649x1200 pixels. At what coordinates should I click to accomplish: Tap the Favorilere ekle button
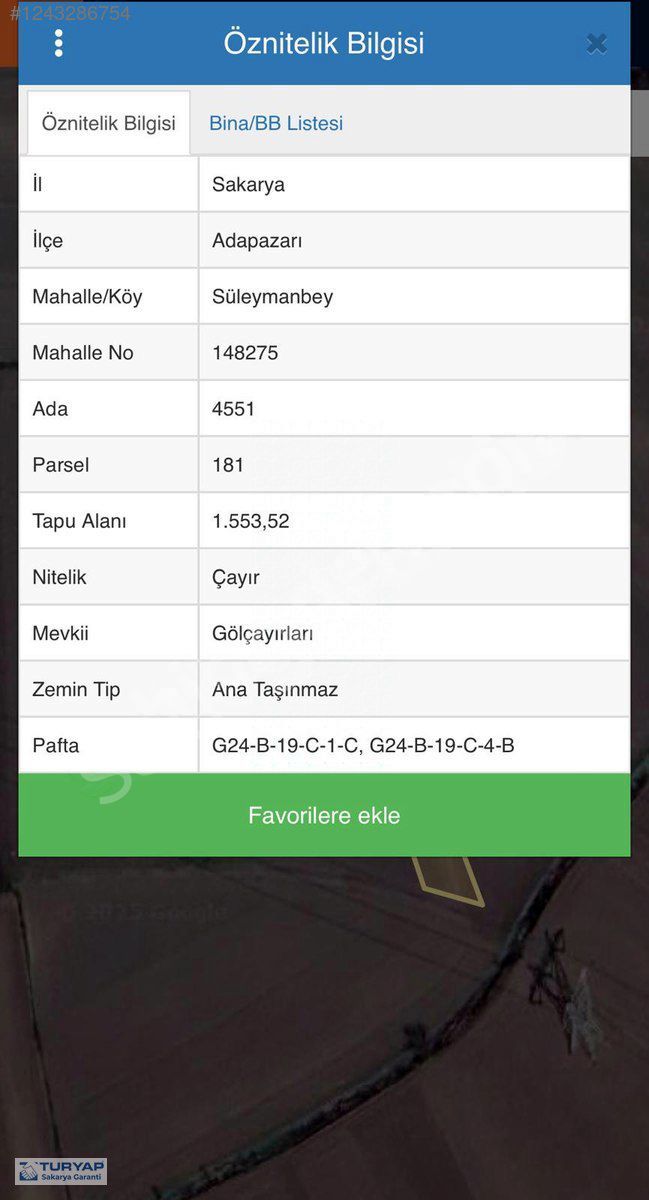[x=324, y=815]
